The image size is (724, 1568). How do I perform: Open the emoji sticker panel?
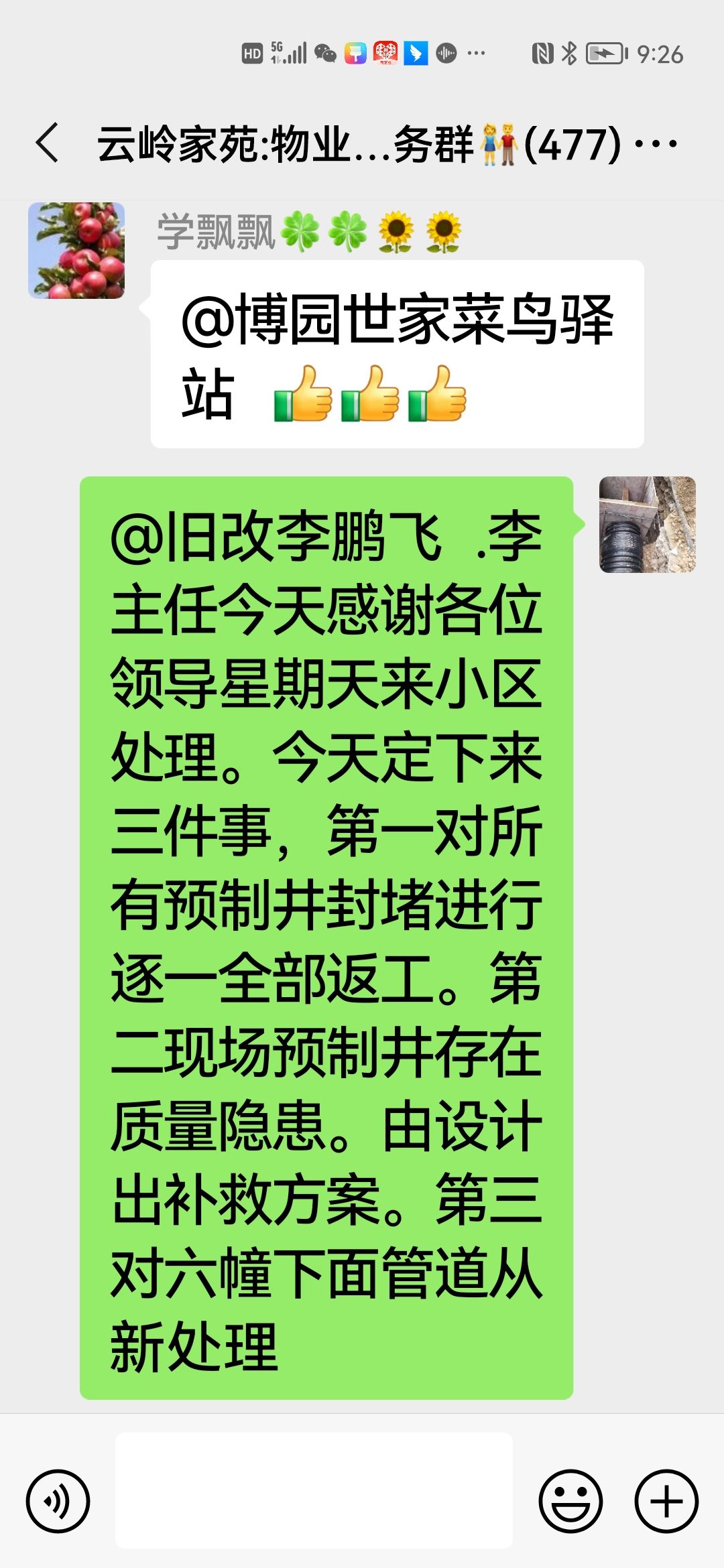pyautogui.click(x=570, y=1501)
